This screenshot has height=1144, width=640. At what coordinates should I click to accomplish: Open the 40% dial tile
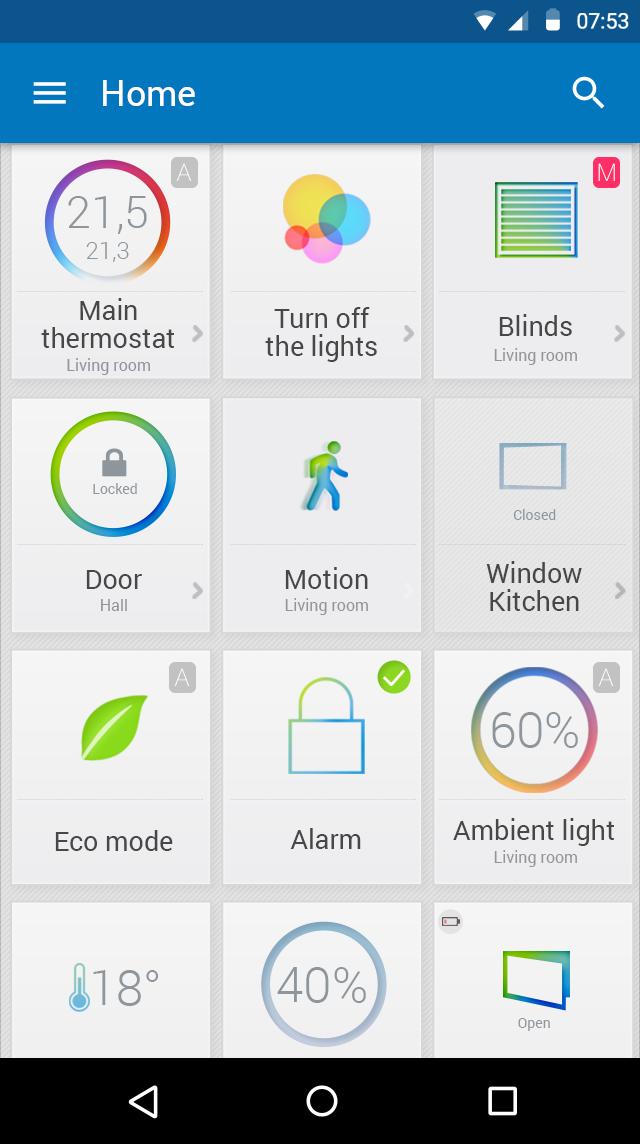coord(322,982)
